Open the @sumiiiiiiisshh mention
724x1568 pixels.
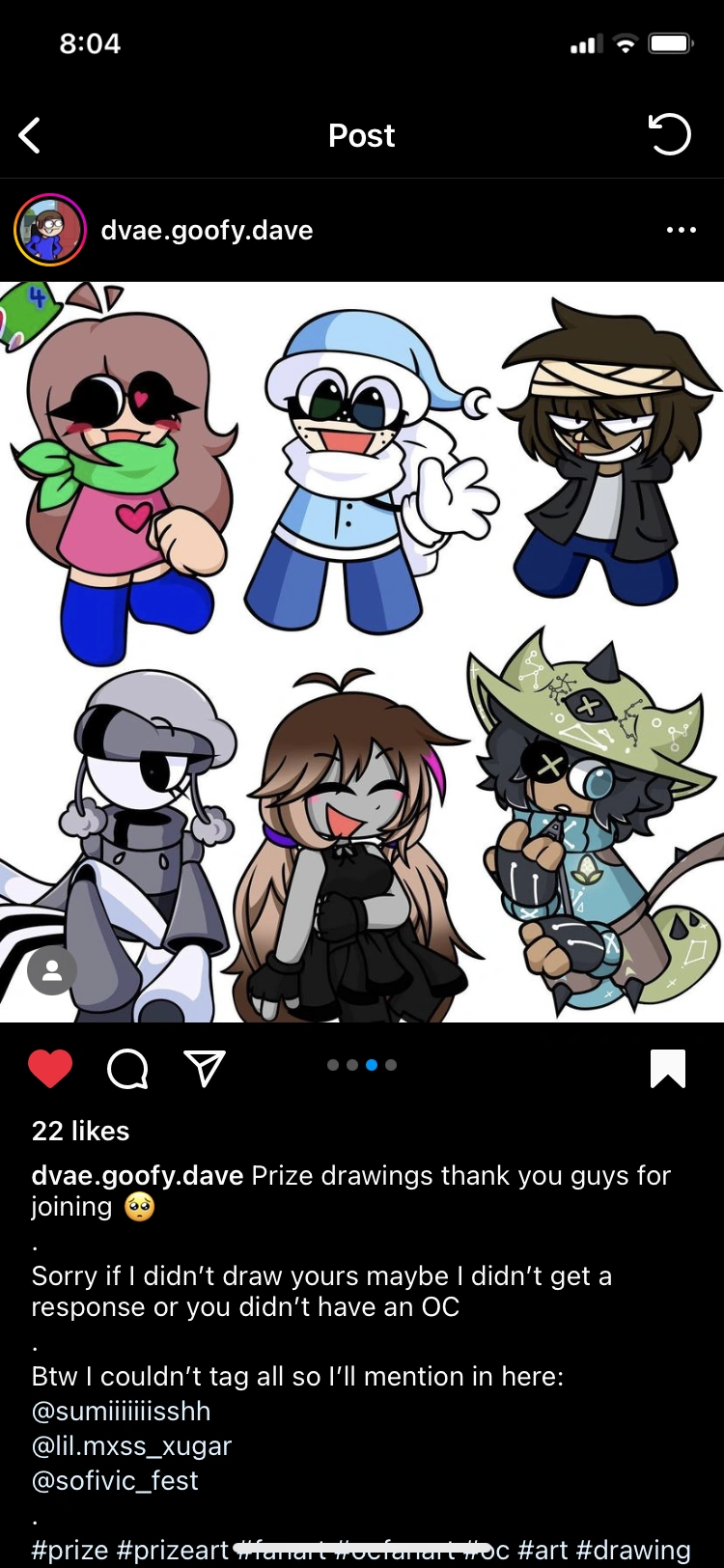pos(121,1411)
